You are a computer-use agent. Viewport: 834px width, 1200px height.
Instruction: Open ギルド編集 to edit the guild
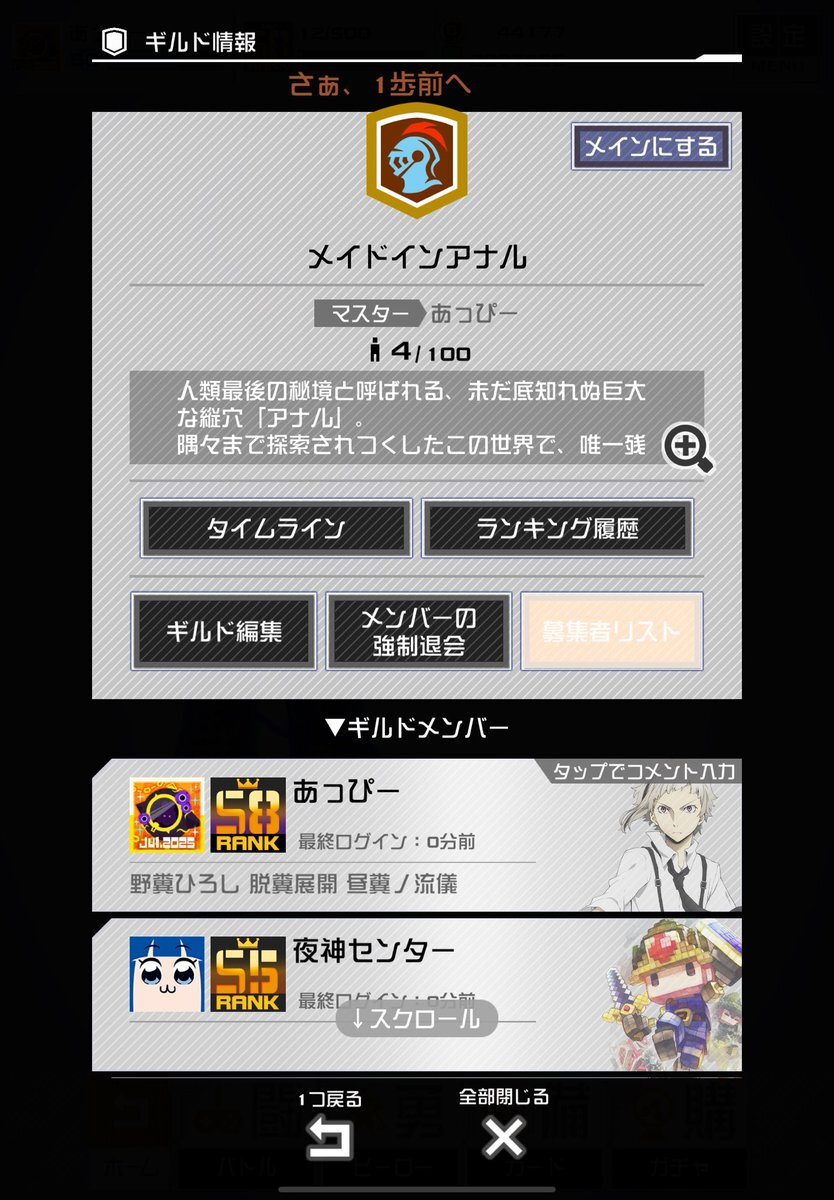pos(224,632)
